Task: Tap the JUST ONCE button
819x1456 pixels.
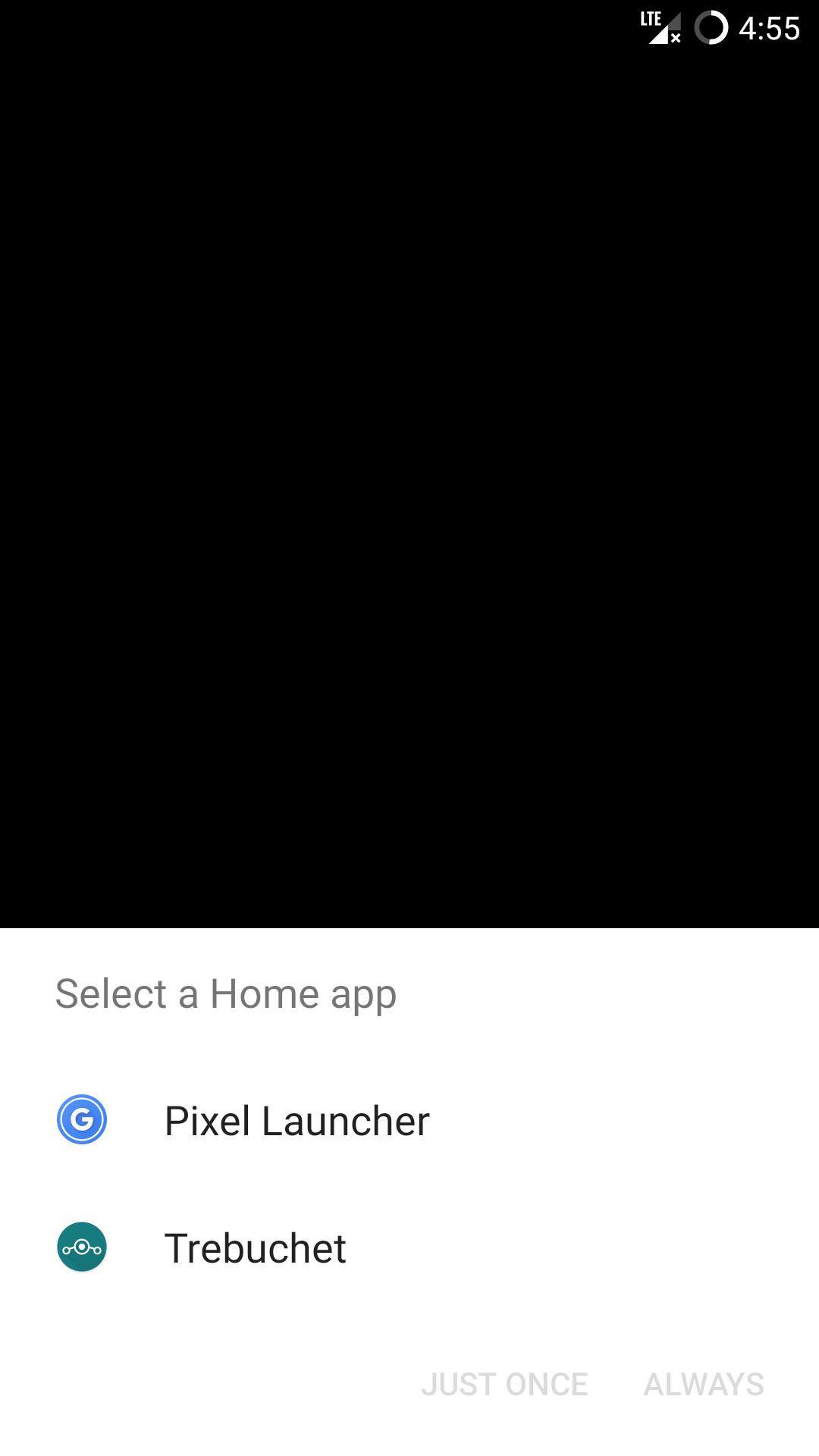Action: point(504,1384)
